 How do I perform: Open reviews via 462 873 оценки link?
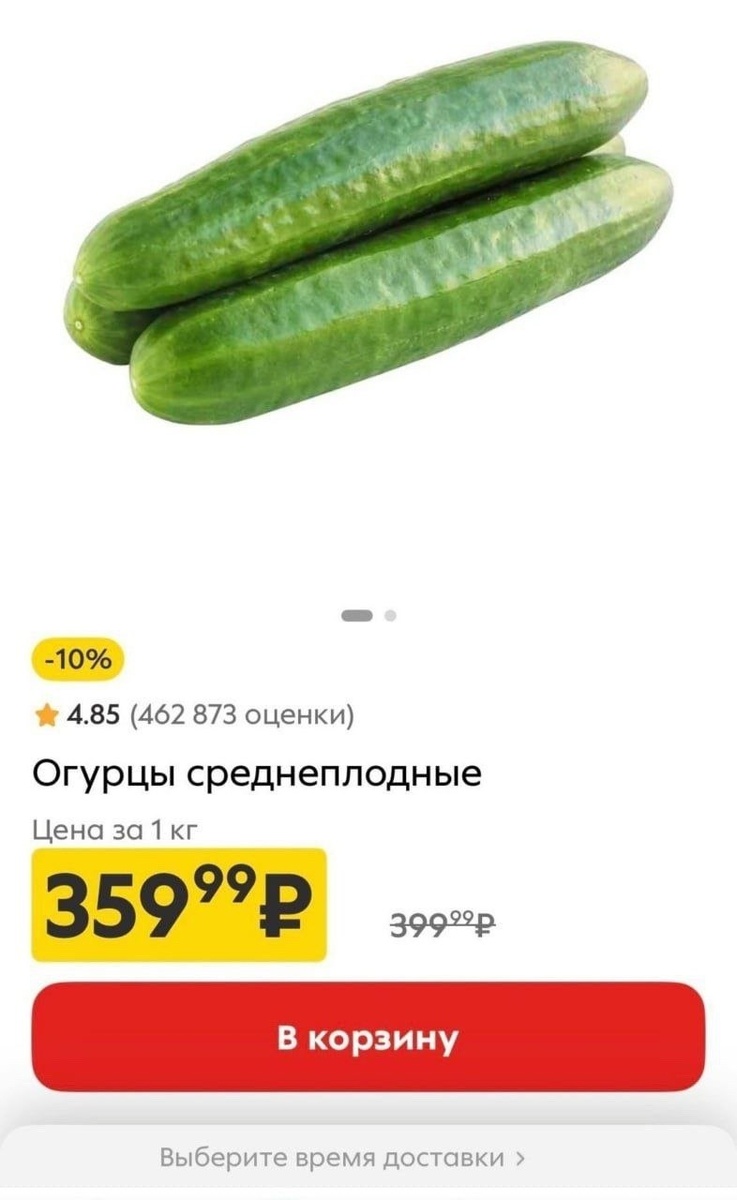[243, 714]
